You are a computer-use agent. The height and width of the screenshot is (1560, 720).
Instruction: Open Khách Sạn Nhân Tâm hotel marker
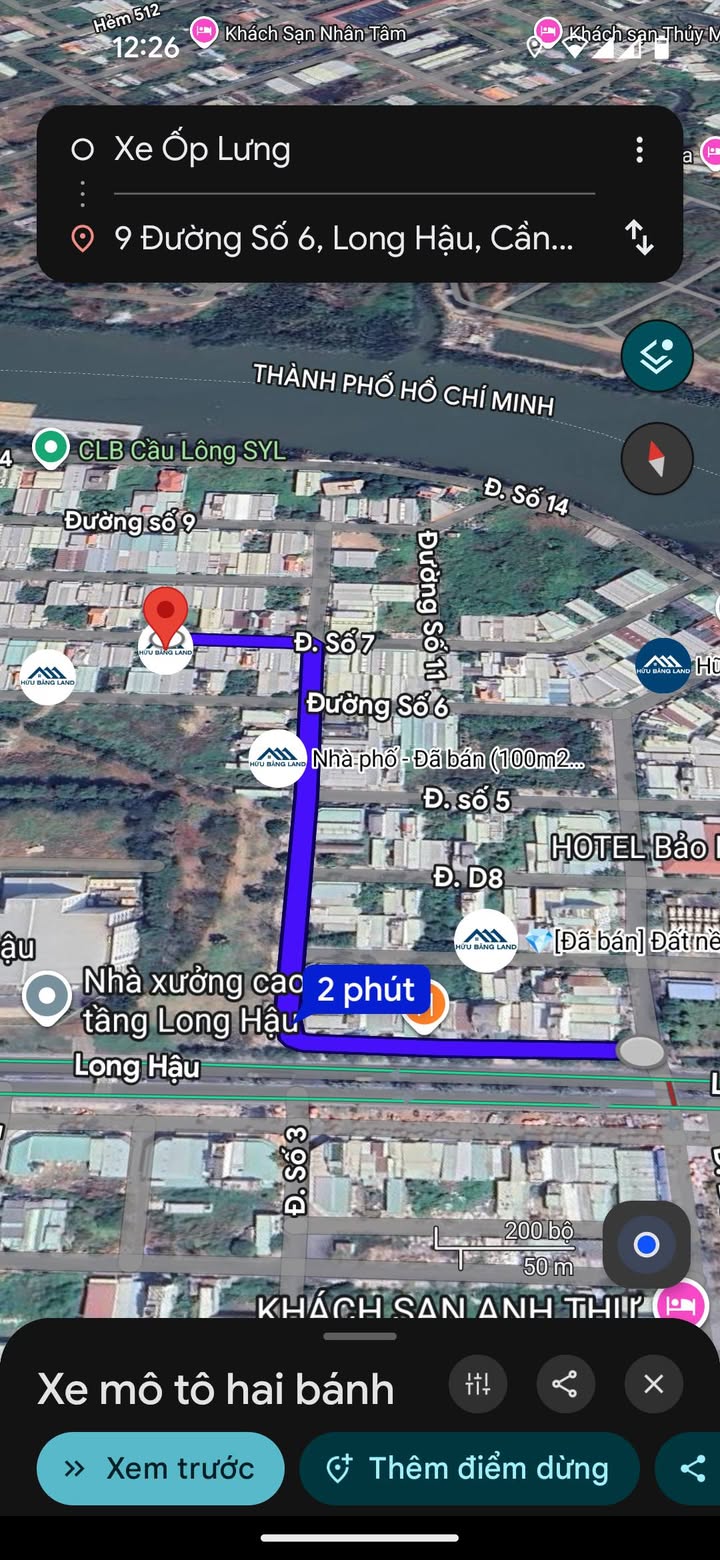coord(204,33)
